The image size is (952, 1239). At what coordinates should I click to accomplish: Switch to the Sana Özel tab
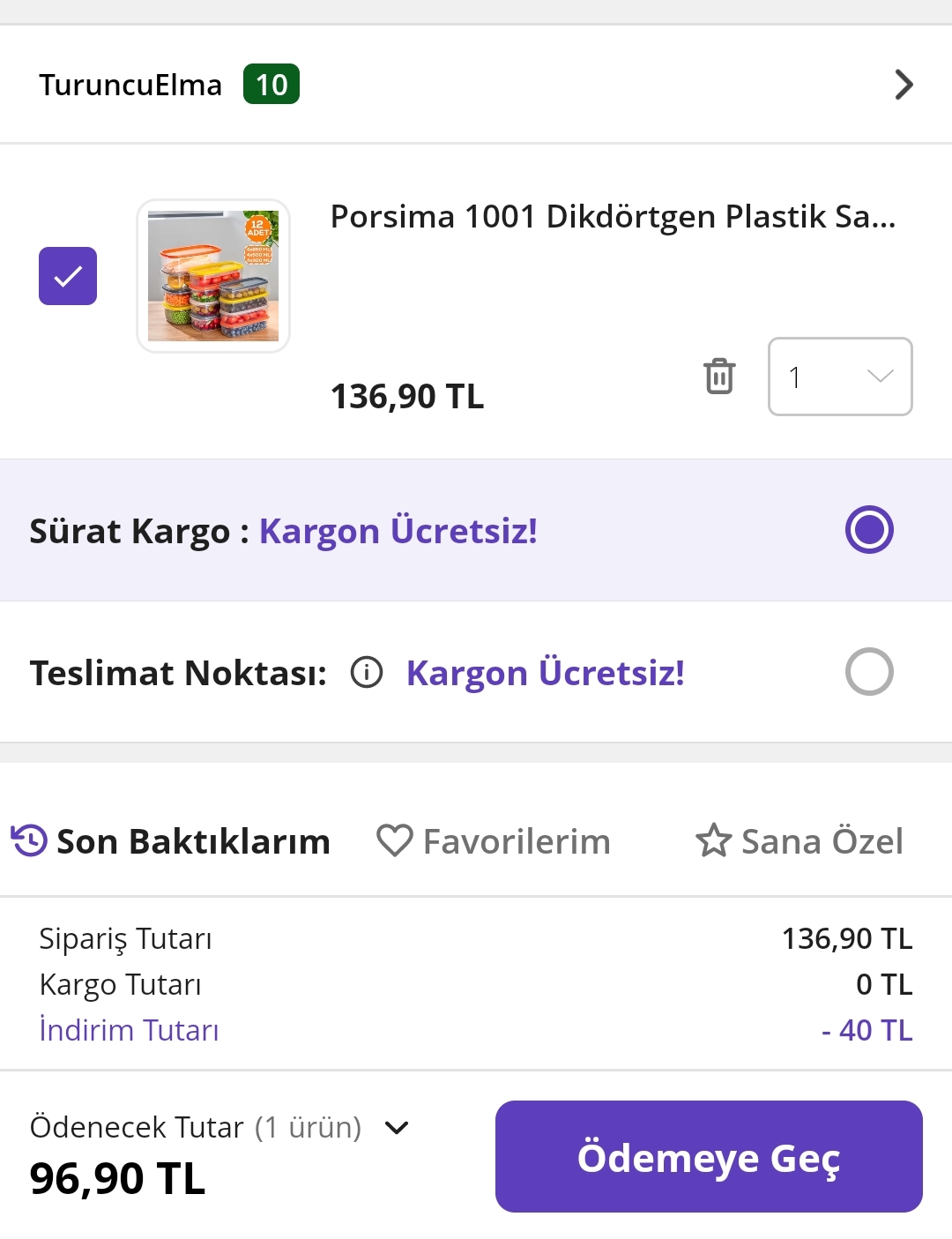coord(800,841)
